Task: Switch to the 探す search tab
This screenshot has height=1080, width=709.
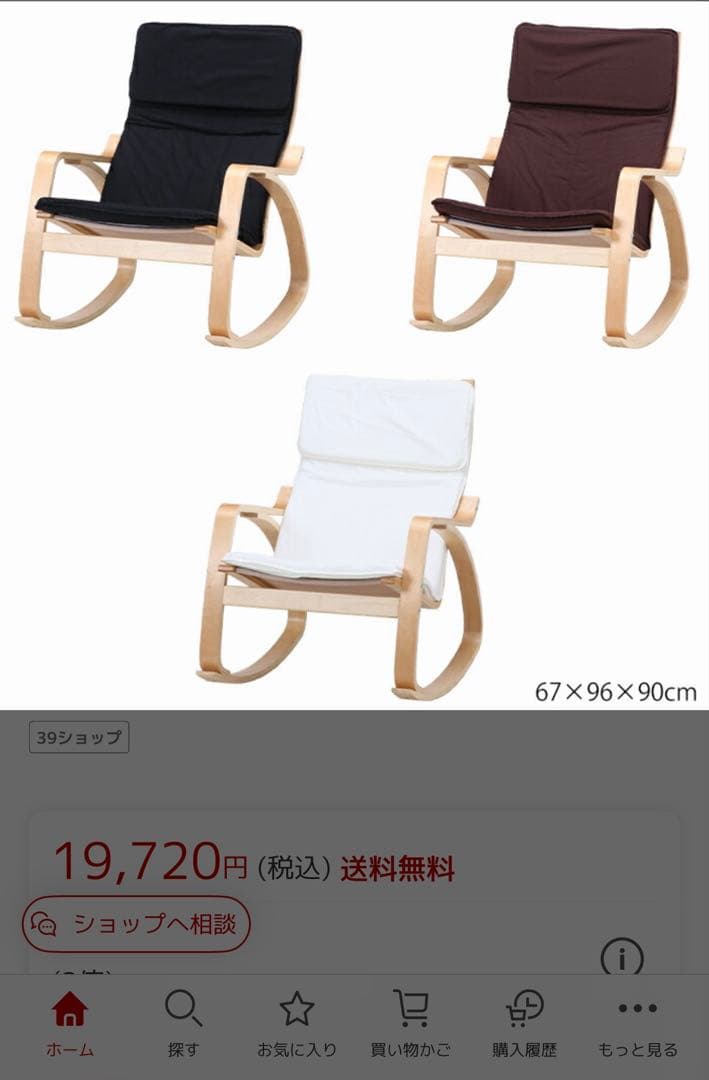Action: click(x=183, y=1024)
